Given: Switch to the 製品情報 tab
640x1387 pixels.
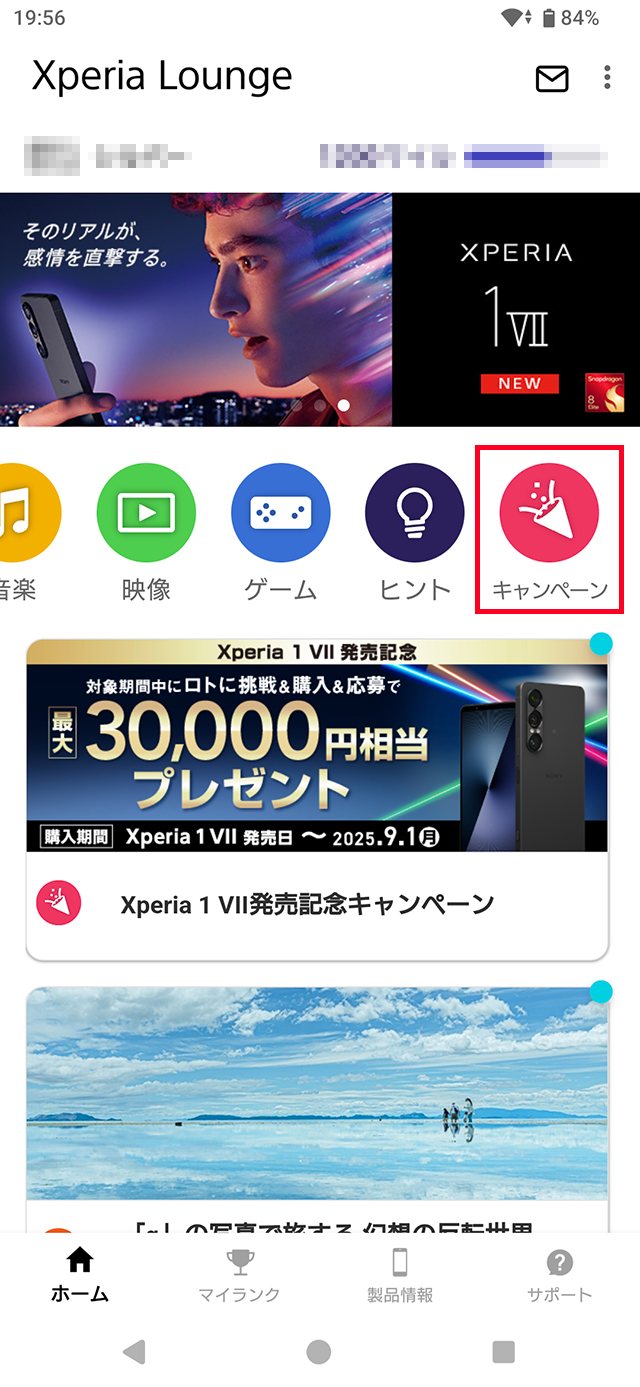Looking at the screenshot, I should (x=400, y=1275).
